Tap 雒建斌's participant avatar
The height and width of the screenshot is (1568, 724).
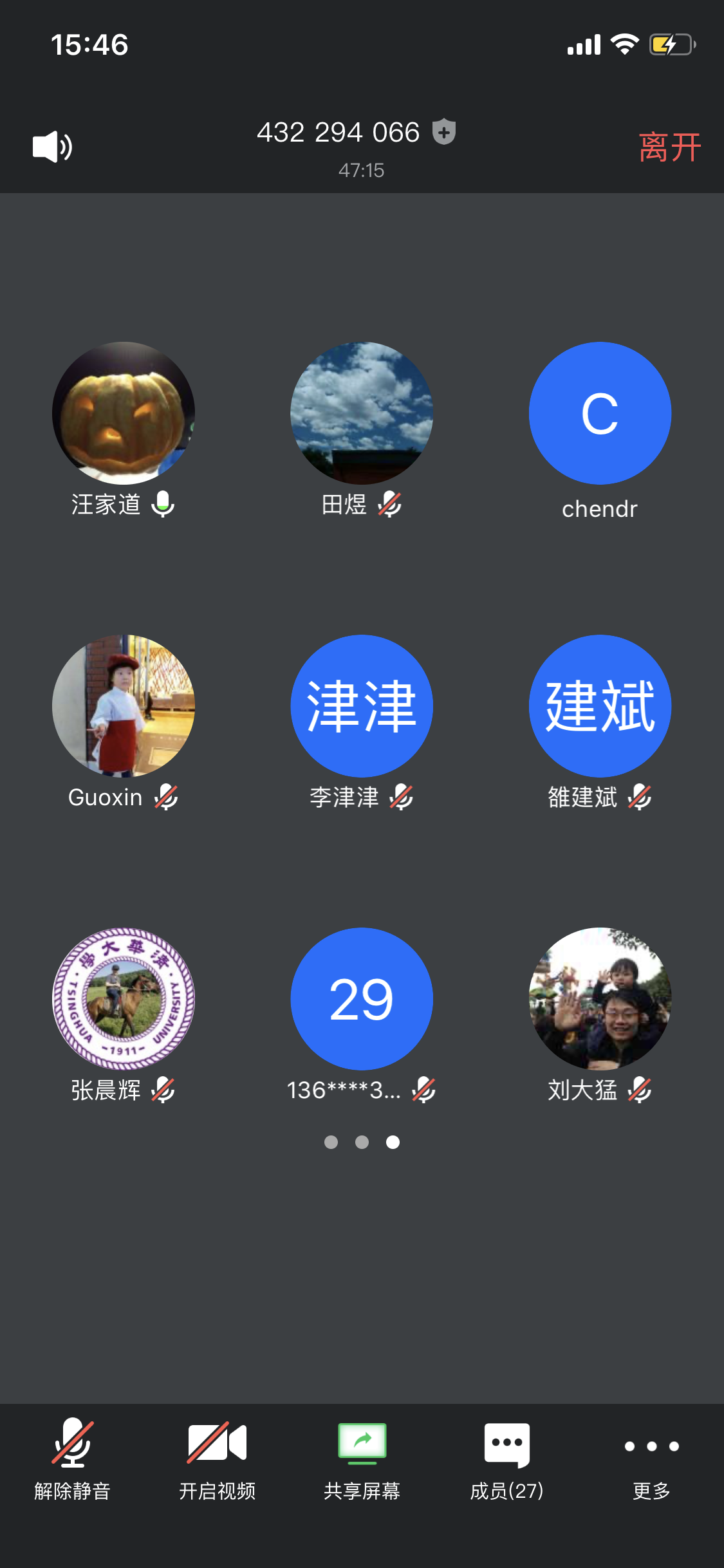(600, 706)
